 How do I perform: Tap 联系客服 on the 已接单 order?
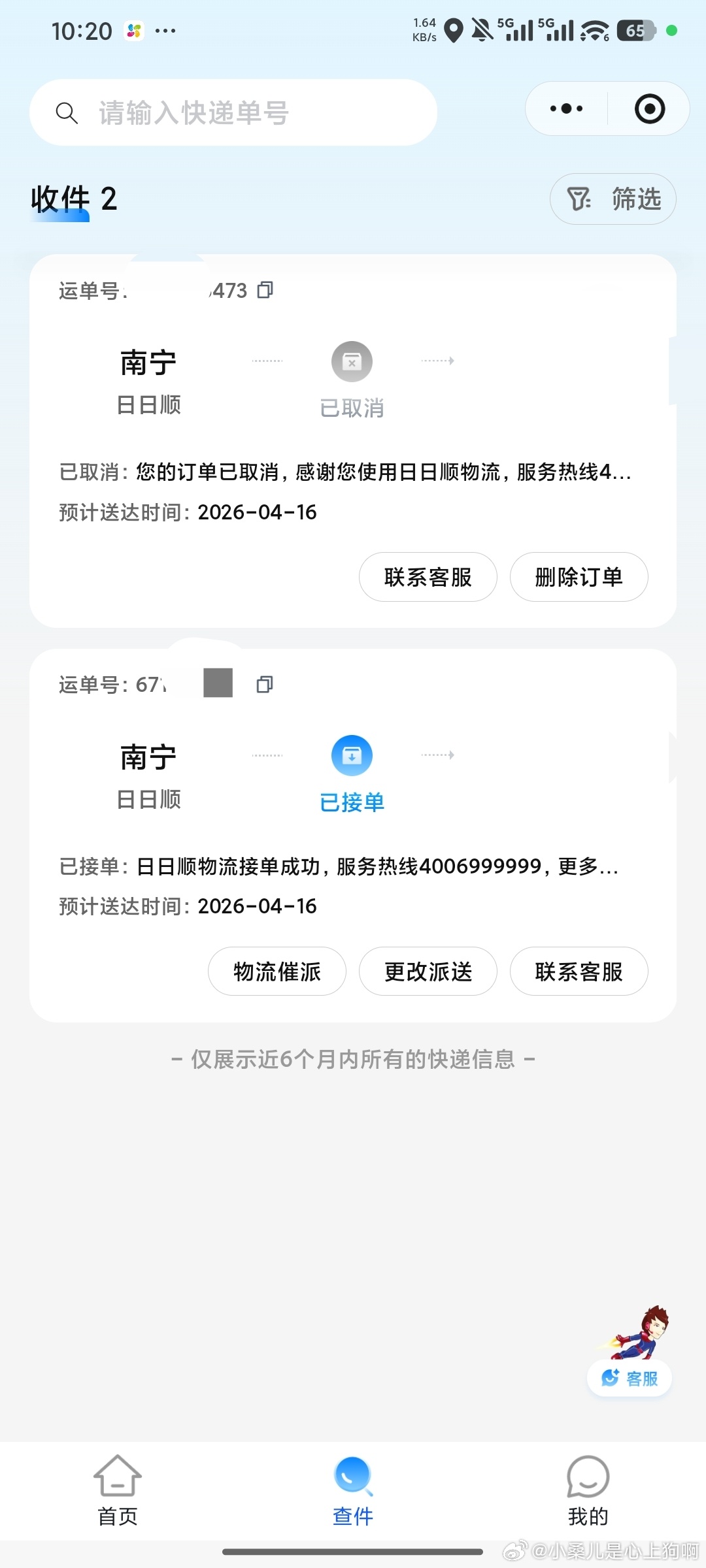(x=579, y=972)
